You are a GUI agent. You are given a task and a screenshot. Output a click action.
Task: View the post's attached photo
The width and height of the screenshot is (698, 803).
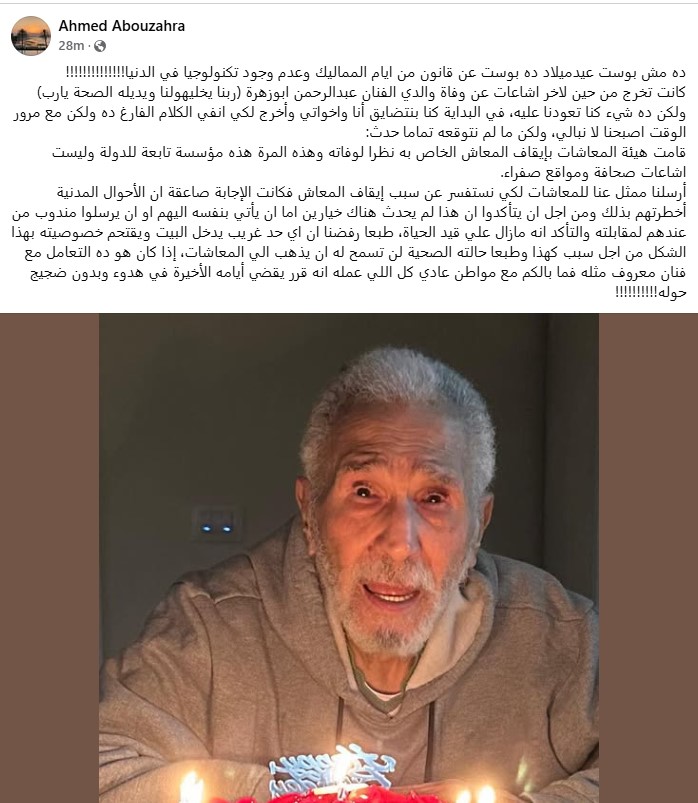pyautogui.click(x=349, y=558)
